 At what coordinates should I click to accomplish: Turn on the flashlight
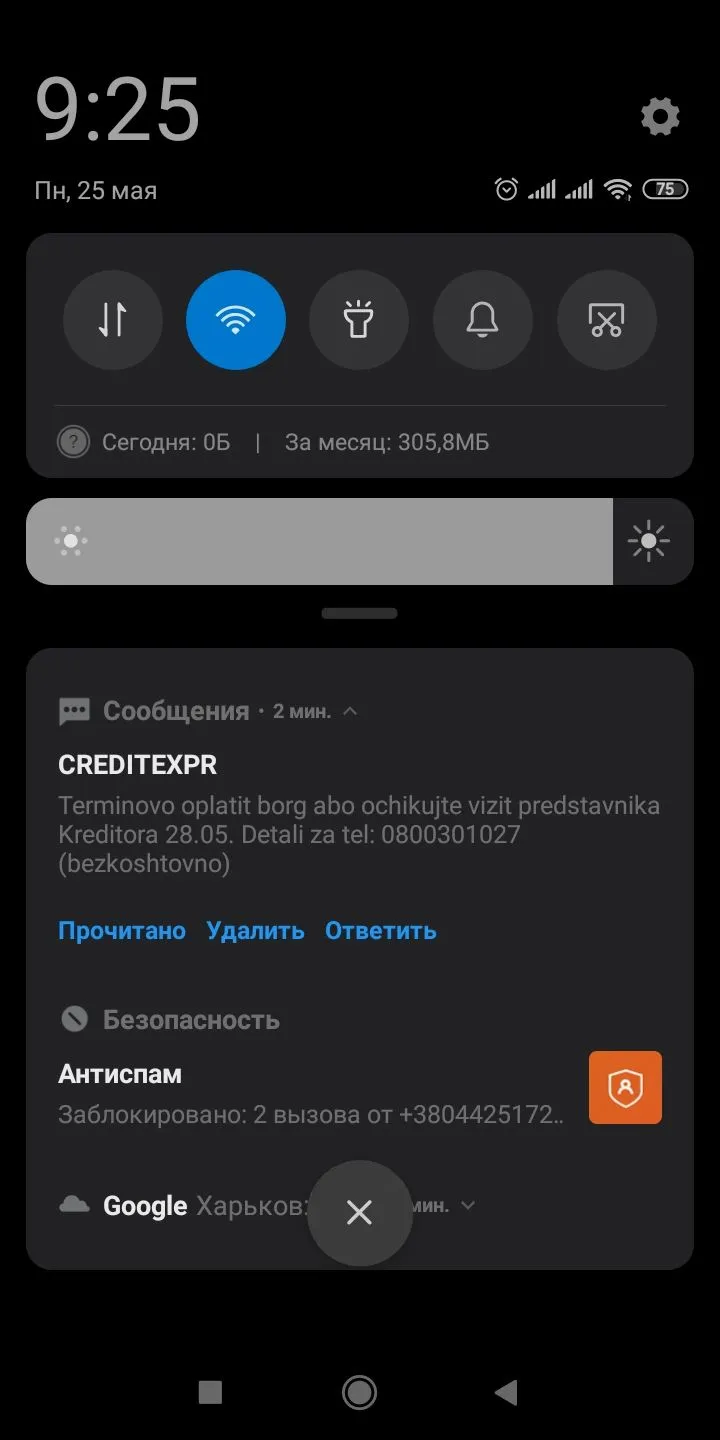[359, 320]
